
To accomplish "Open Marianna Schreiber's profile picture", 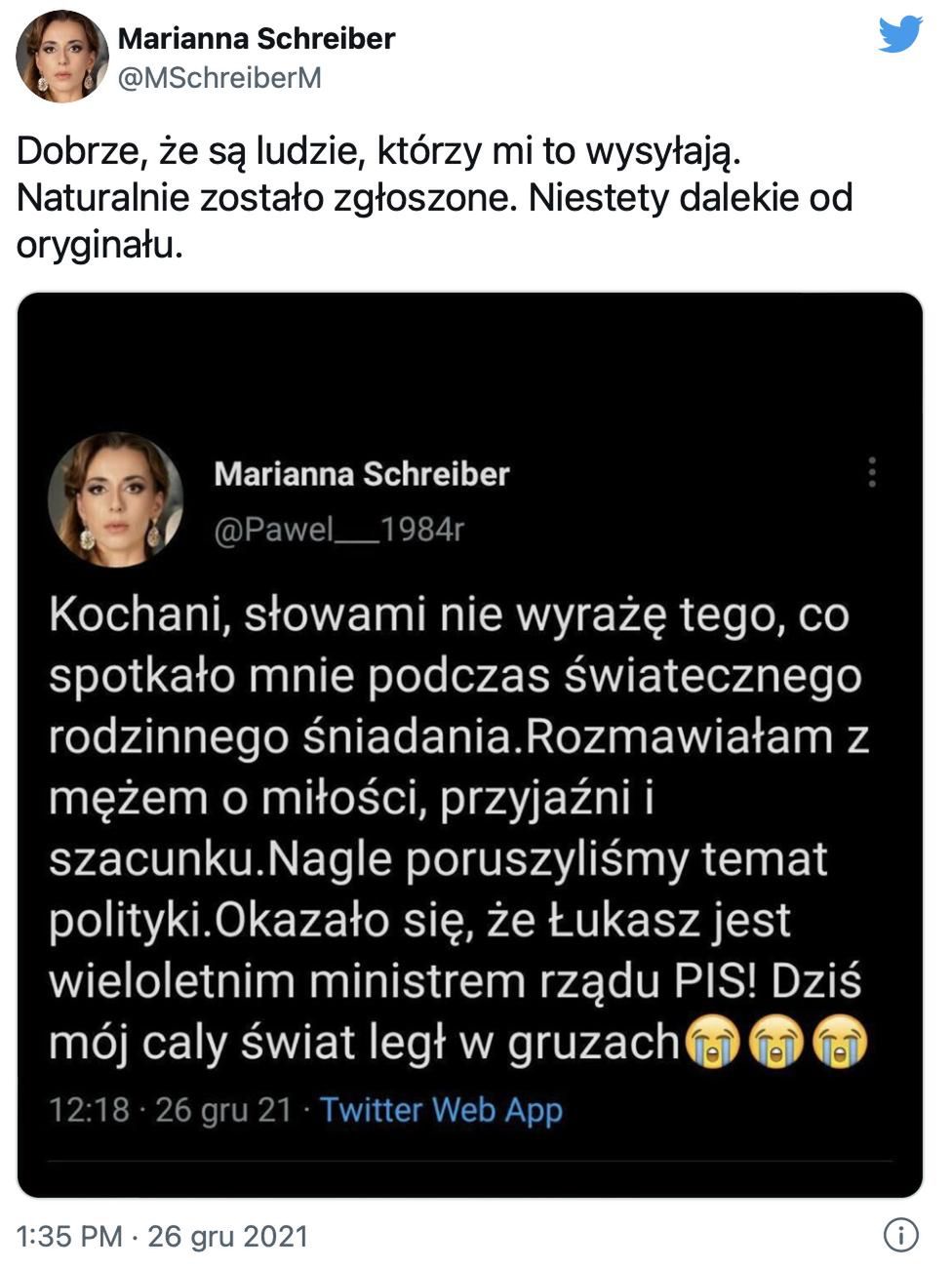I will (60, 58).
